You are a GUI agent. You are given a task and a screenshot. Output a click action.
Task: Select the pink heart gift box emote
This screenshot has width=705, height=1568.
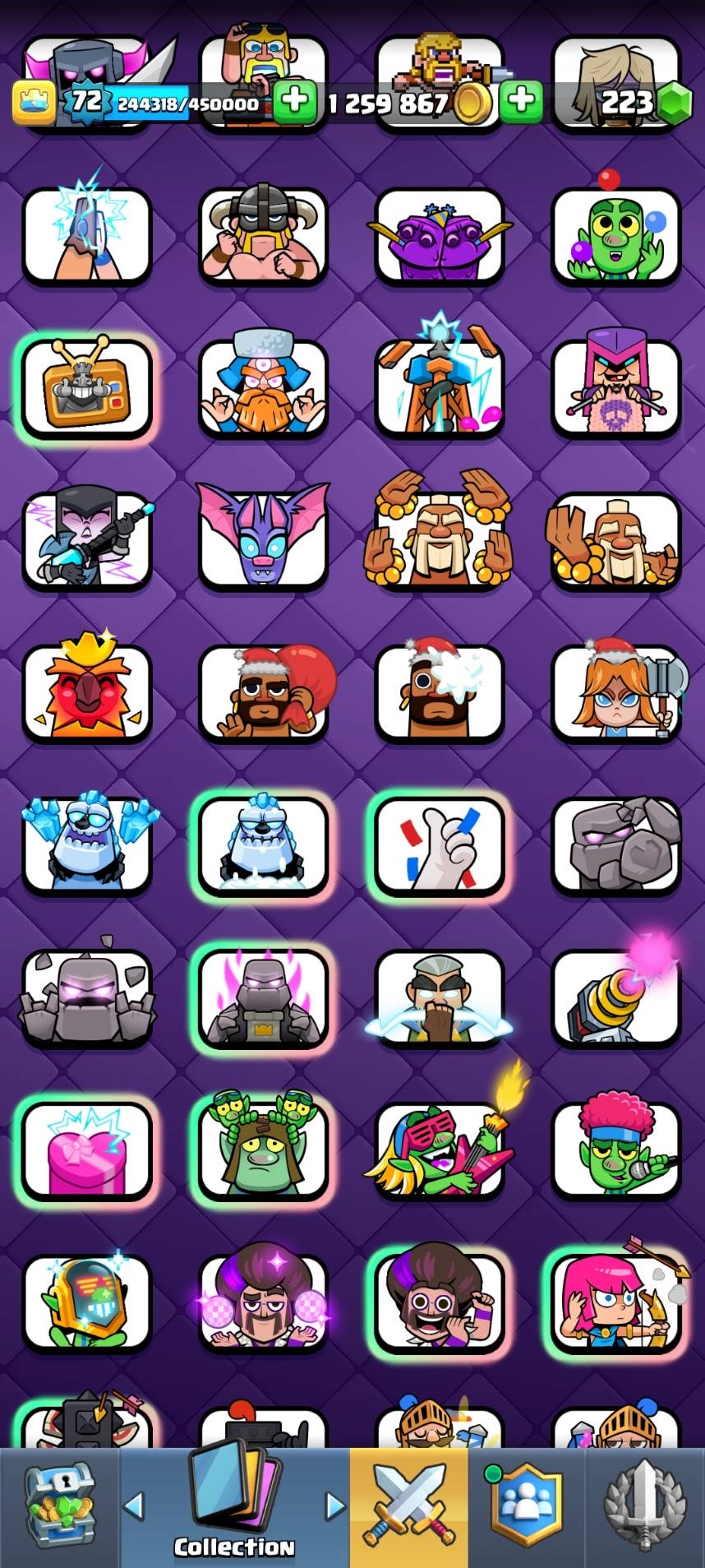87,1149
